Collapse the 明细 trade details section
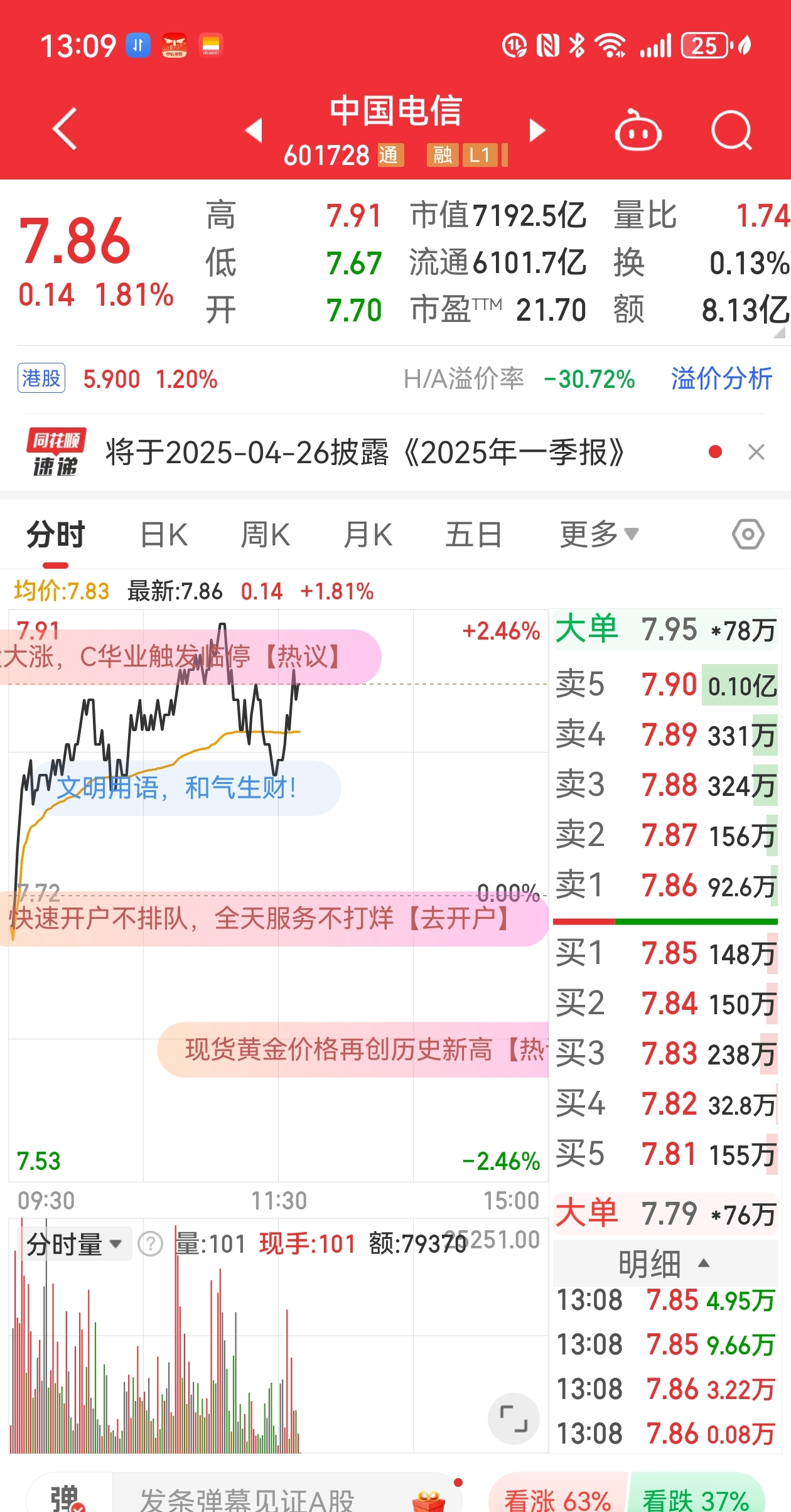 click(664, 1263)
